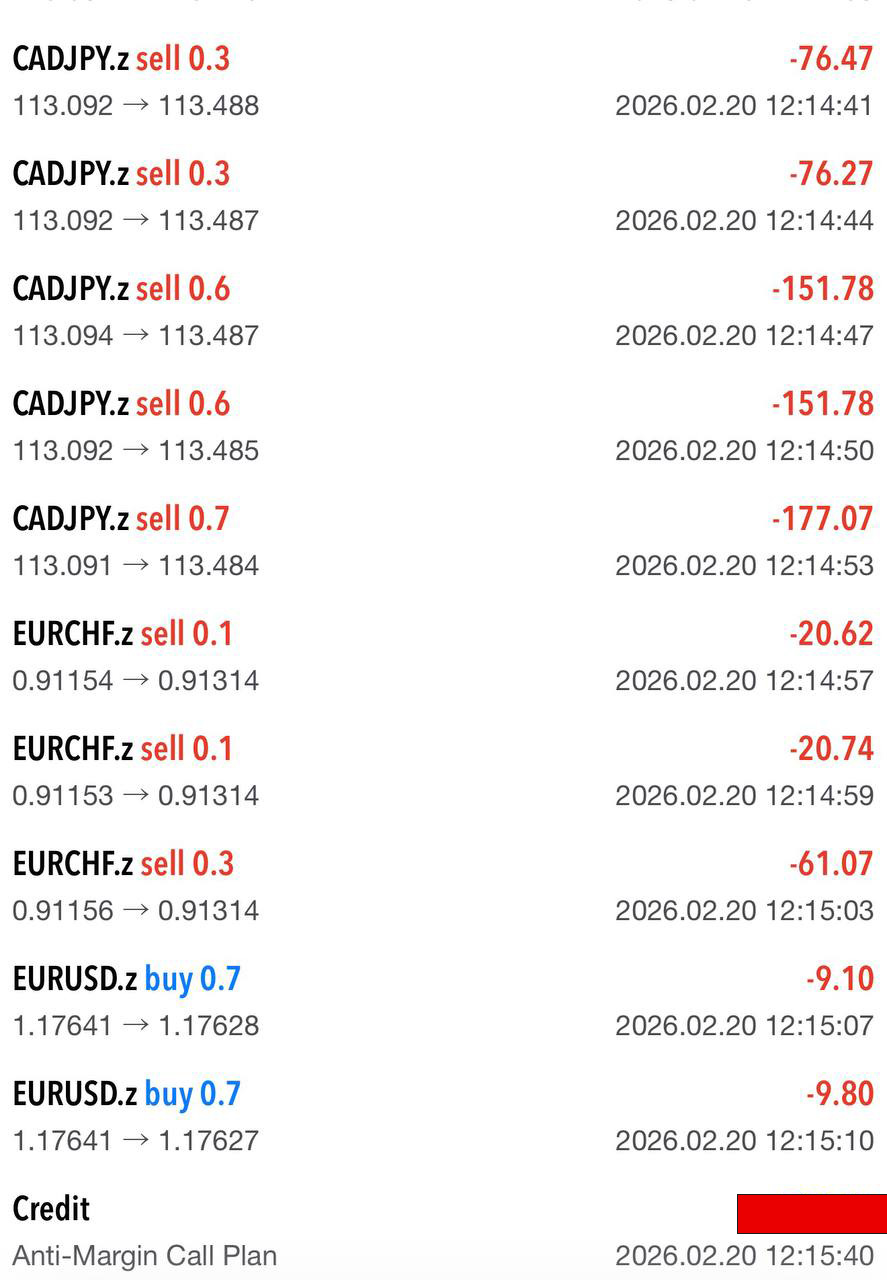Expand the EURCHF sell 0.1 trade with -20.74 loss
This screenshot has height=1280, width=887.
[443, 771]
